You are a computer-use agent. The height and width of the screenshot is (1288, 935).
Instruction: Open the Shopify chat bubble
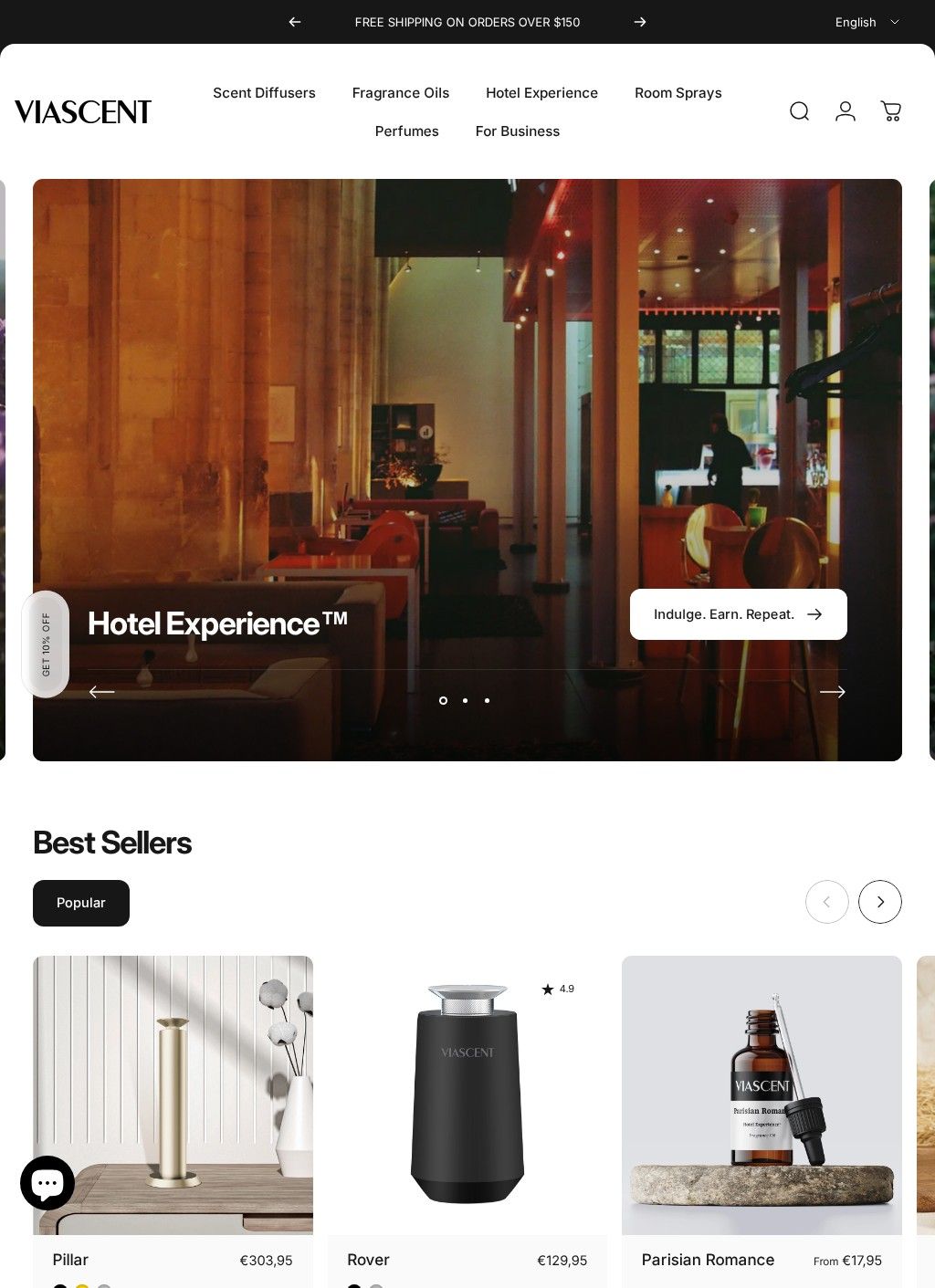(47, 1183)
